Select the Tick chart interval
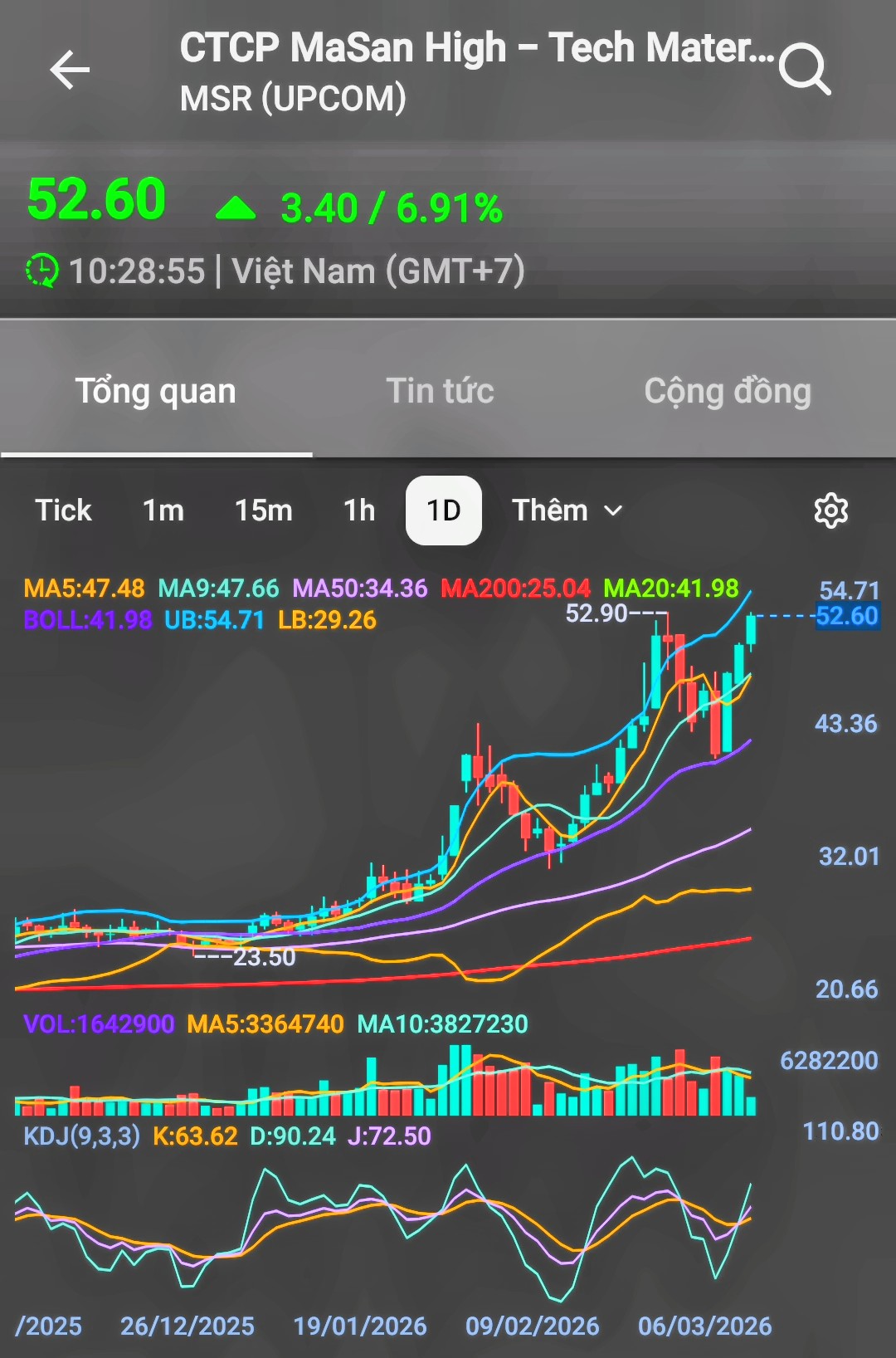Screen dimensions: 896x1358 tap(63, 510)
